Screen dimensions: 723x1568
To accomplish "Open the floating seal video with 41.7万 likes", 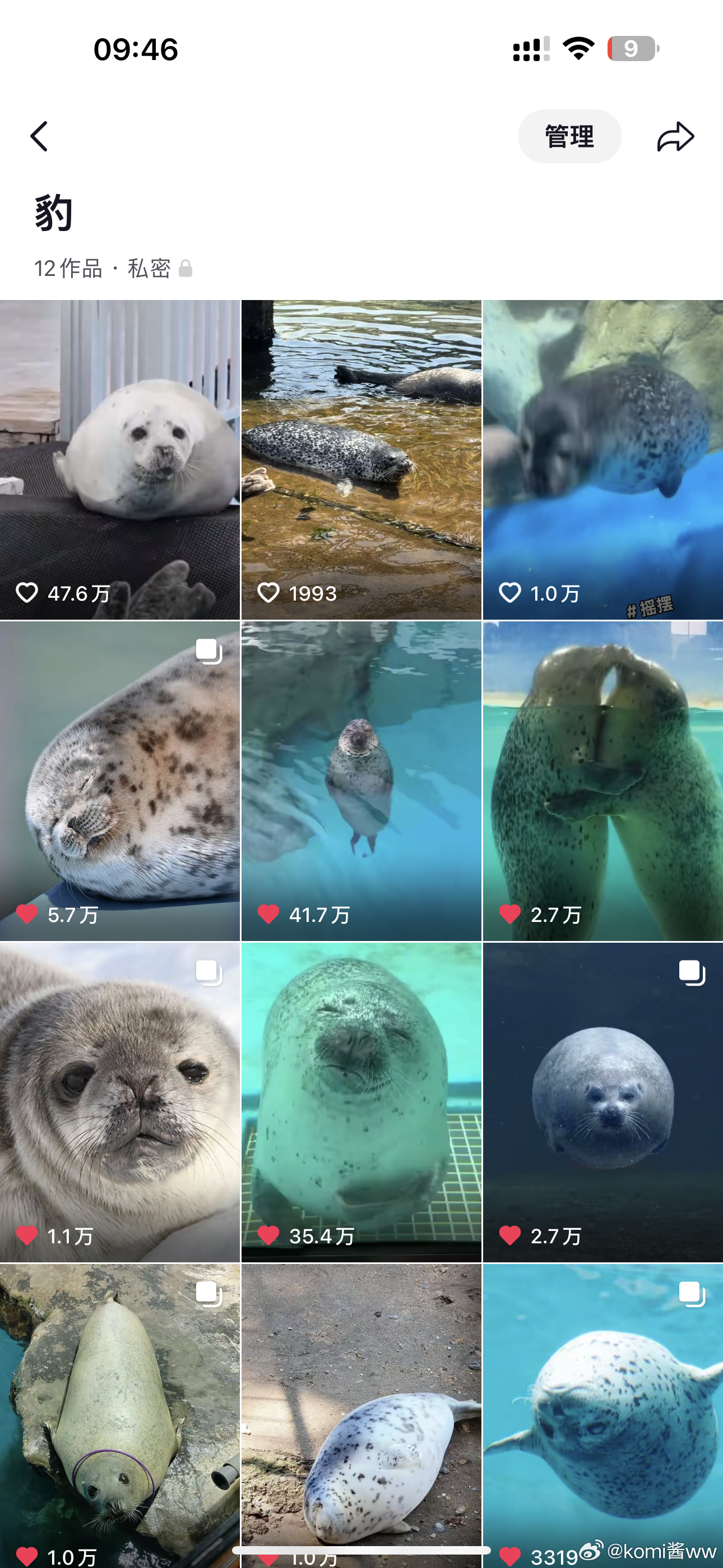I will pos(361,780).
